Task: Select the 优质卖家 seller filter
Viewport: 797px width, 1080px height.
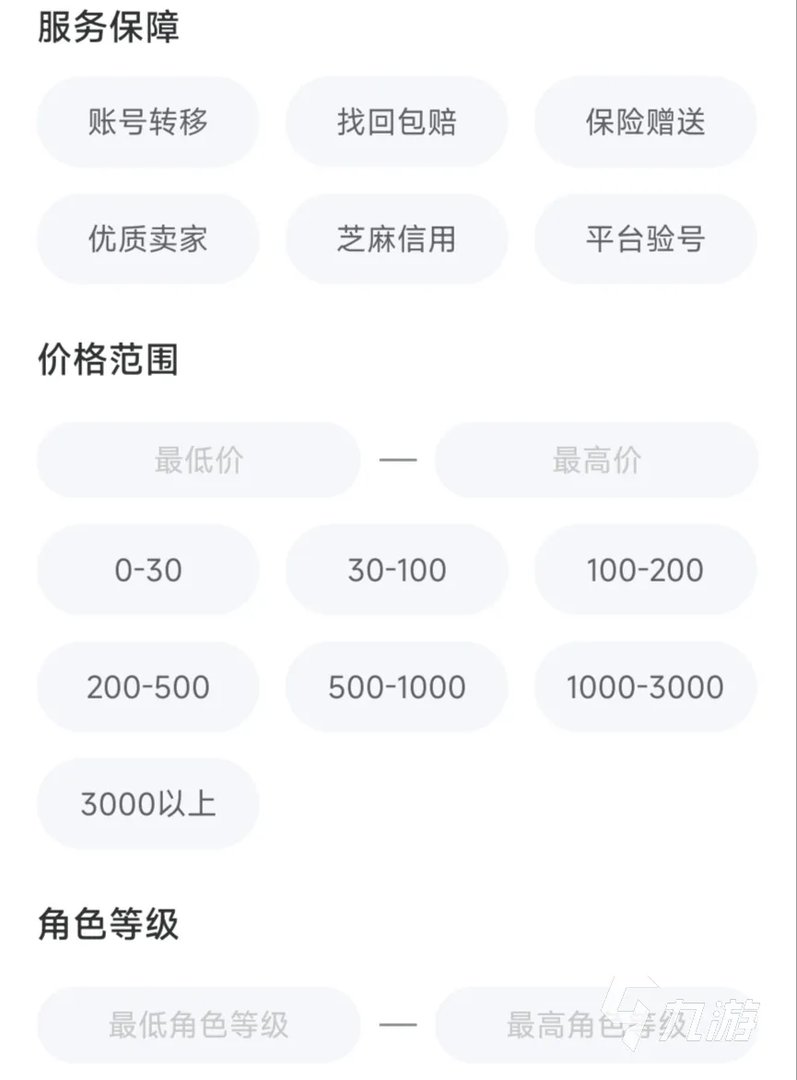Action: 146,238
